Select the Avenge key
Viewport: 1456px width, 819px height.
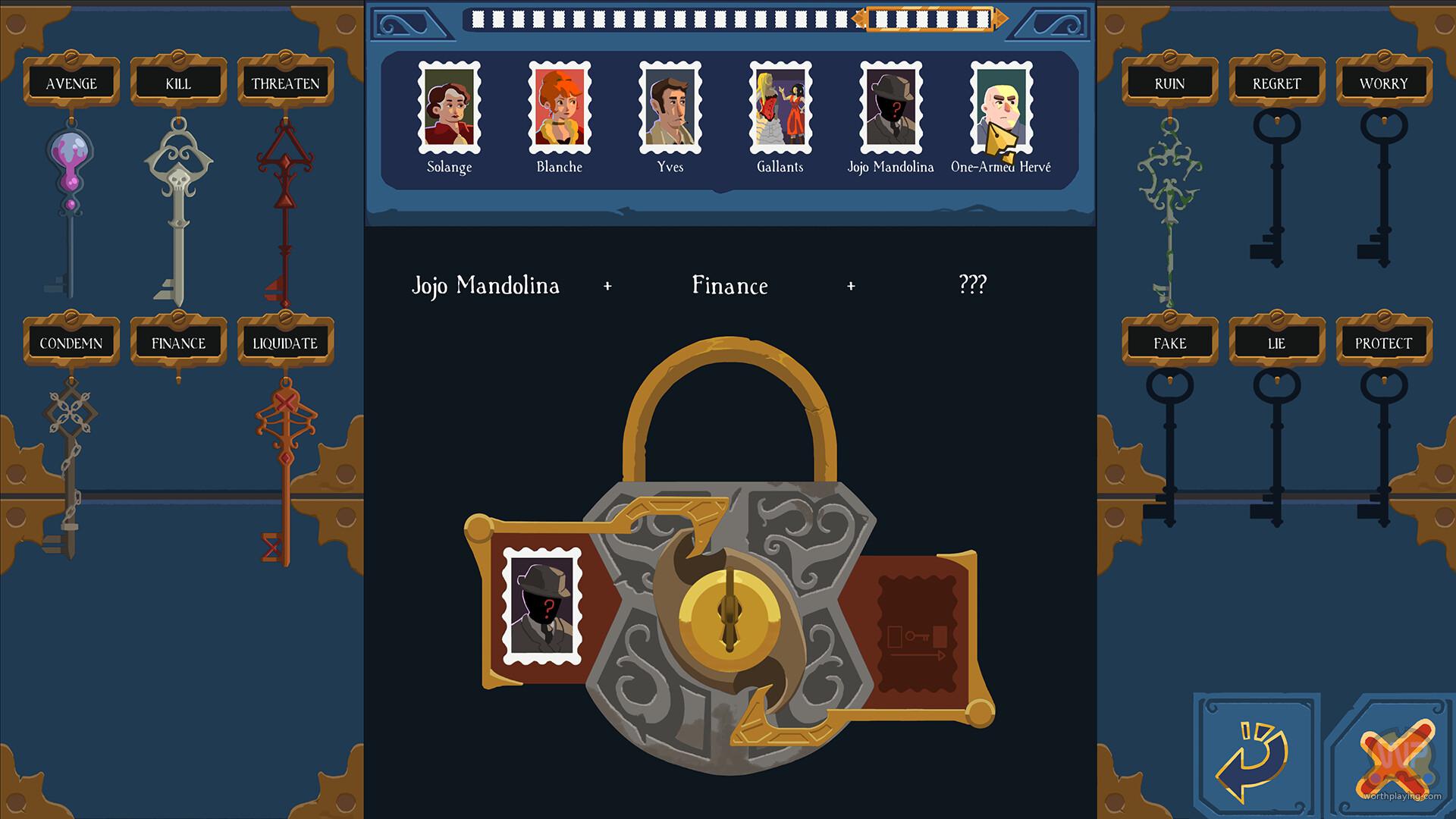click(x=71, y=205)
